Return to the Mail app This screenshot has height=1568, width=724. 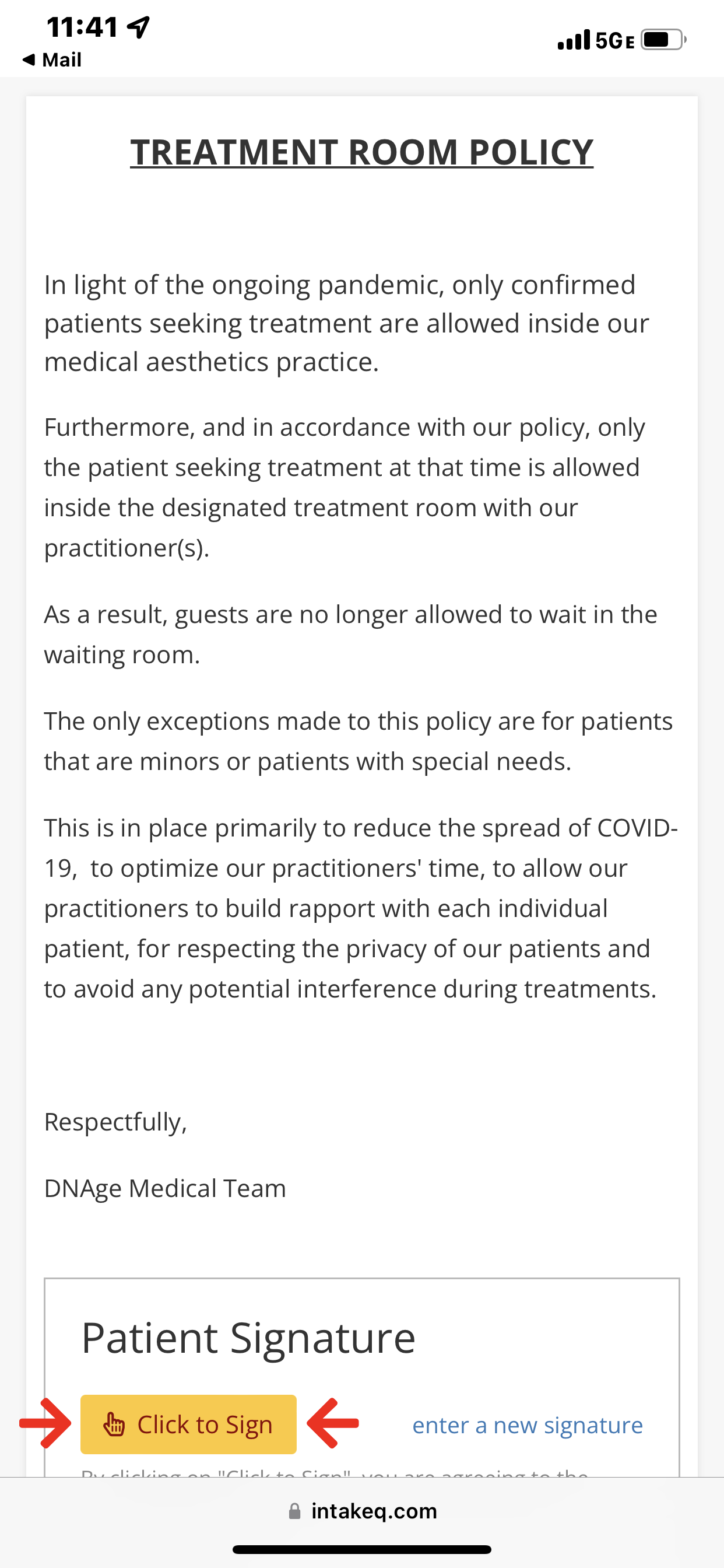coord(52,60)
